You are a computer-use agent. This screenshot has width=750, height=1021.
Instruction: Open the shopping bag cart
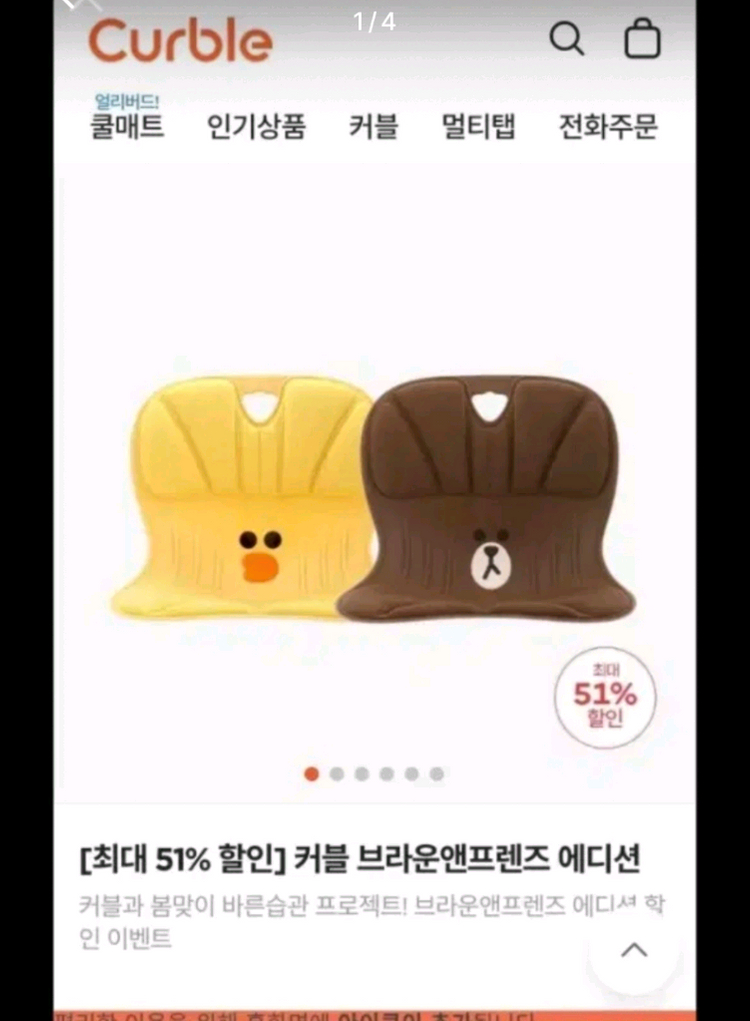(642, 40)
